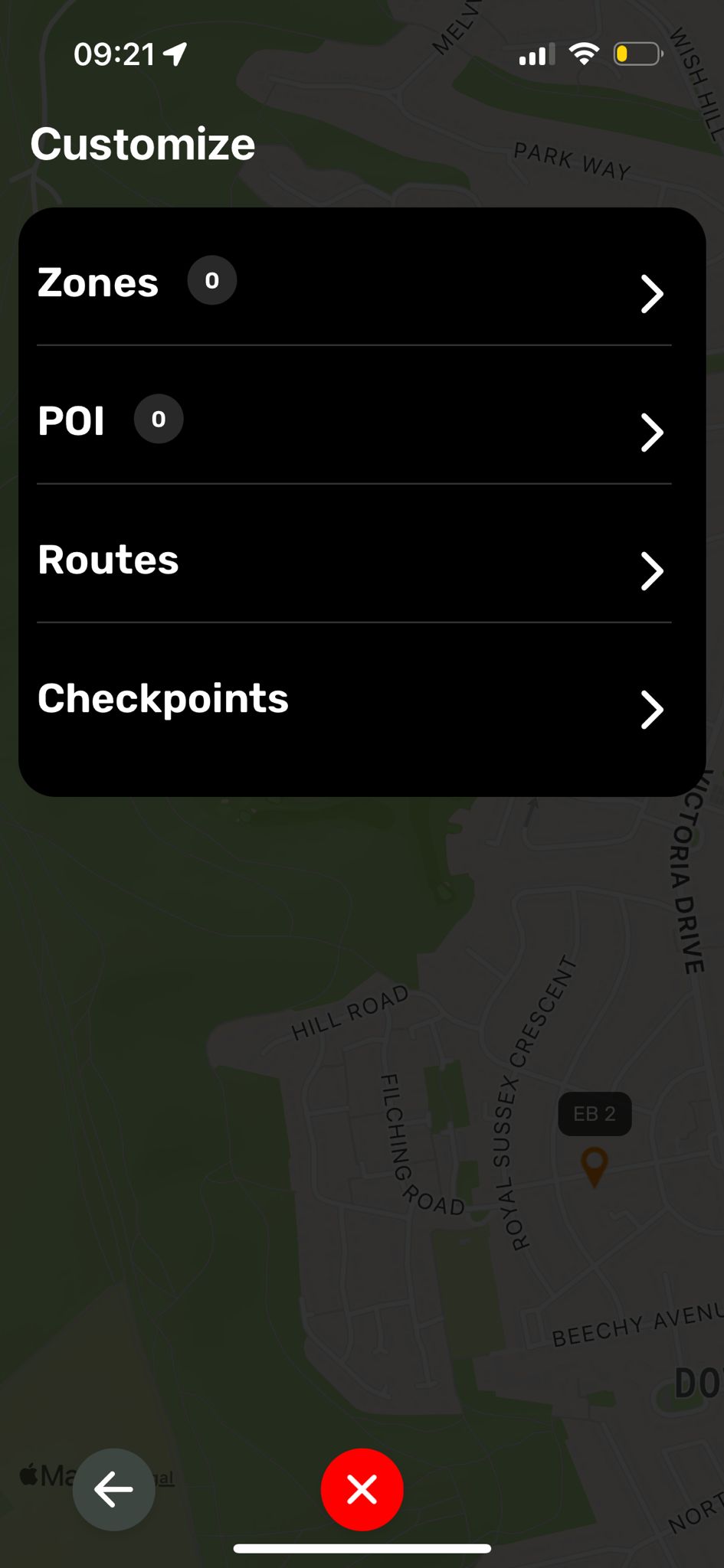This screenshot has width=724, height=1568.
Task: Expand Checkpoints via its chevron
Action: coord(652,710)
